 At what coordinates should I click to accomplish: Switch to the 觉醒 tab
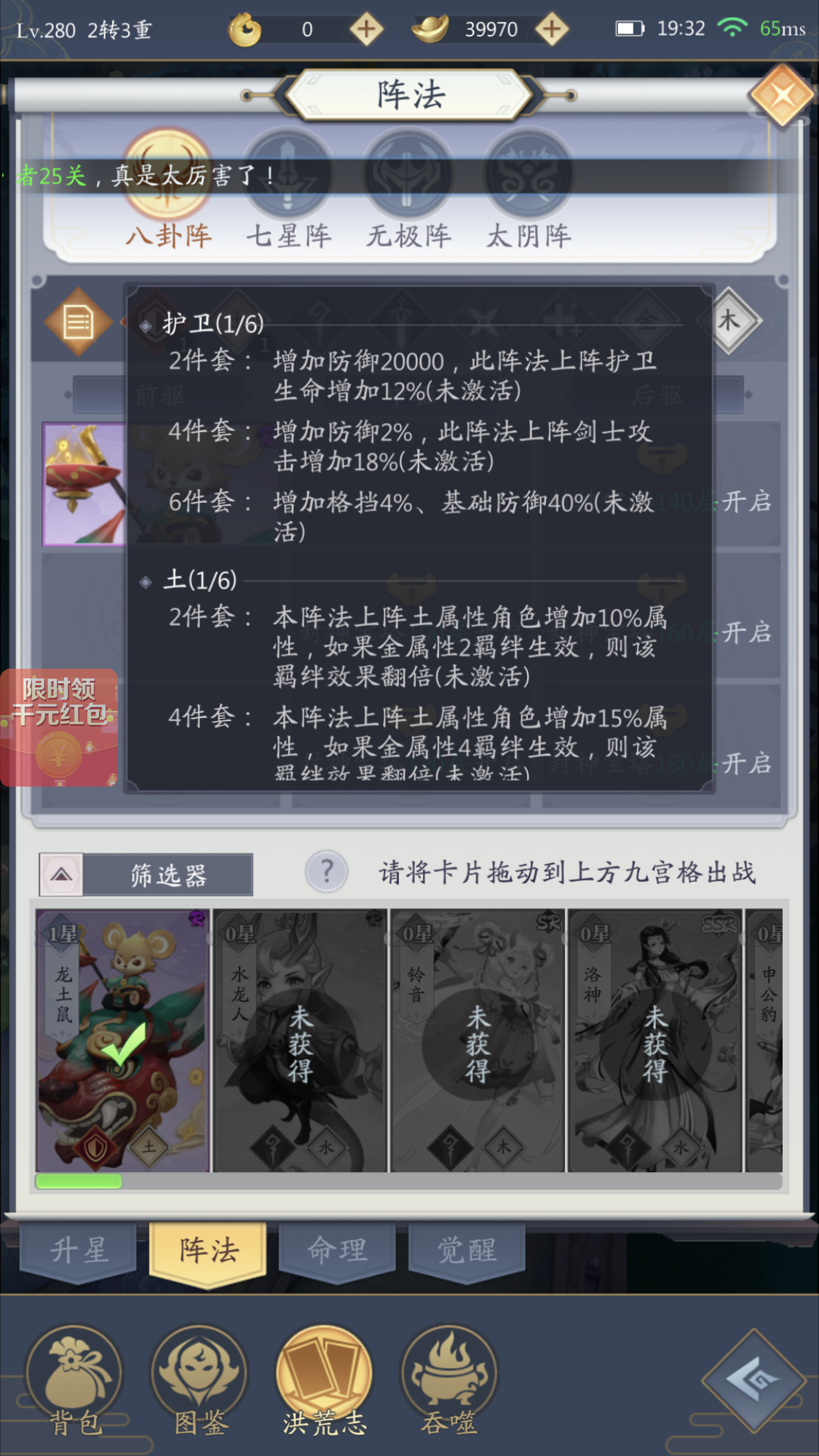pos(467,1250)
